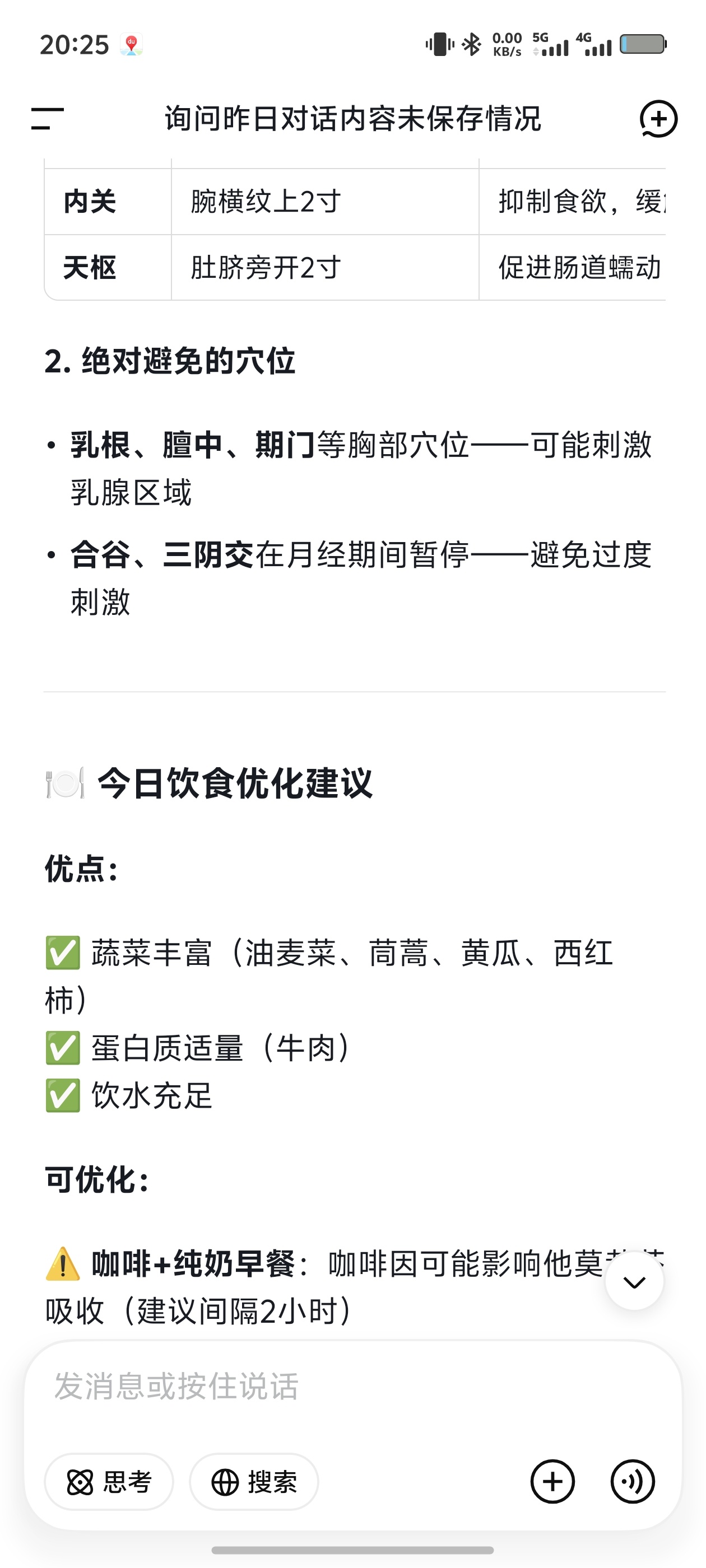Open the attachment plus menu
706x1568 pixels.
pyautogui.click(x=552, y=1482)
